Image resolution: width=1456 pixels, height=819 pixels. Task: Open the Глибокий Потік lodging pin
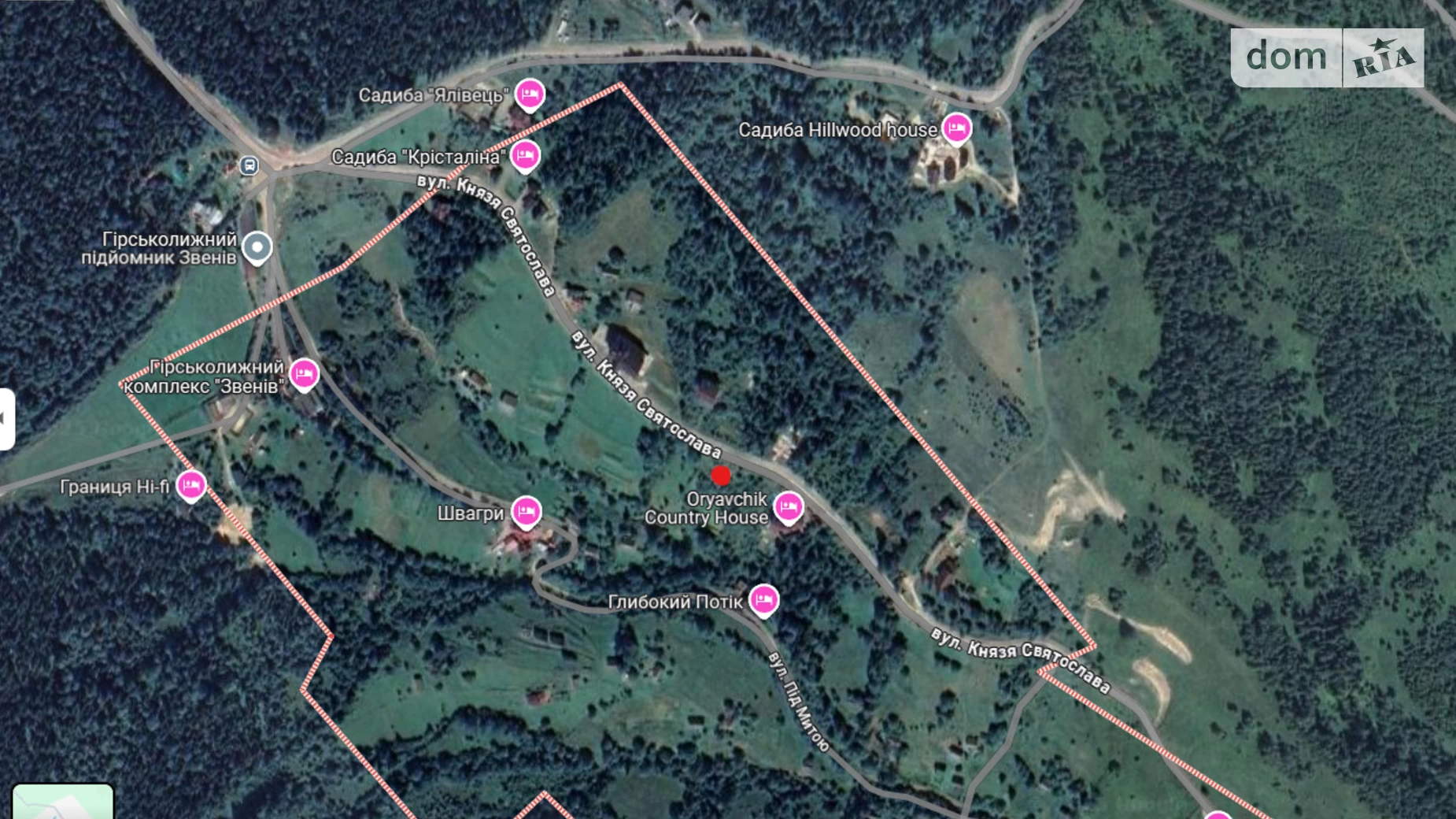(763, 600)
